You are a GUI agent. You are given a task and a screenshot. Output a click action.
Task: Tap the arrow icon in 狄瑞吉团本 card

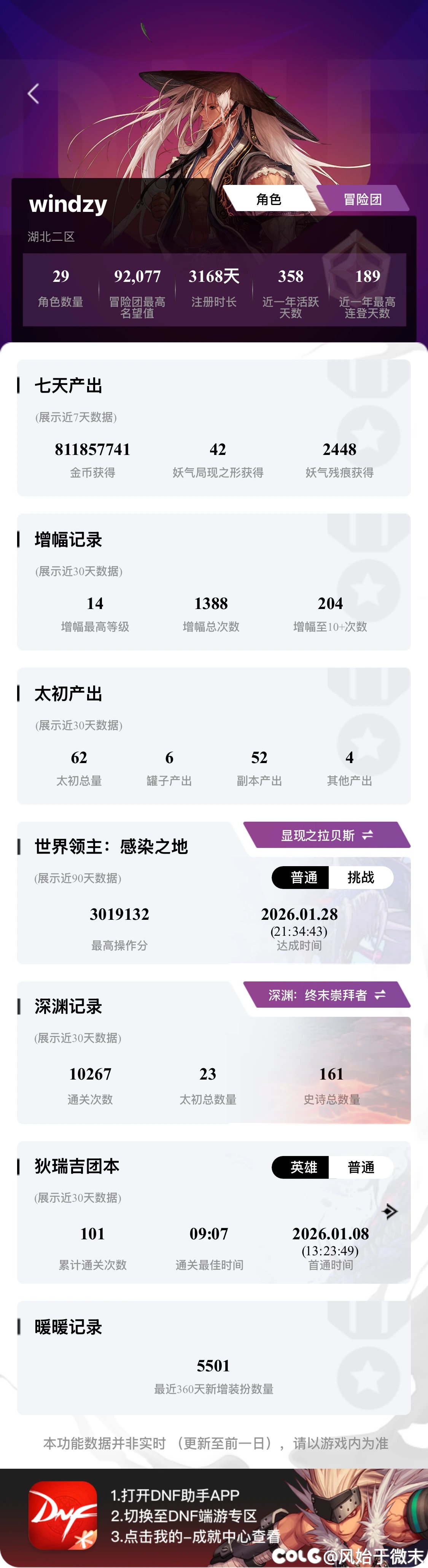(x=390, y=1211)
